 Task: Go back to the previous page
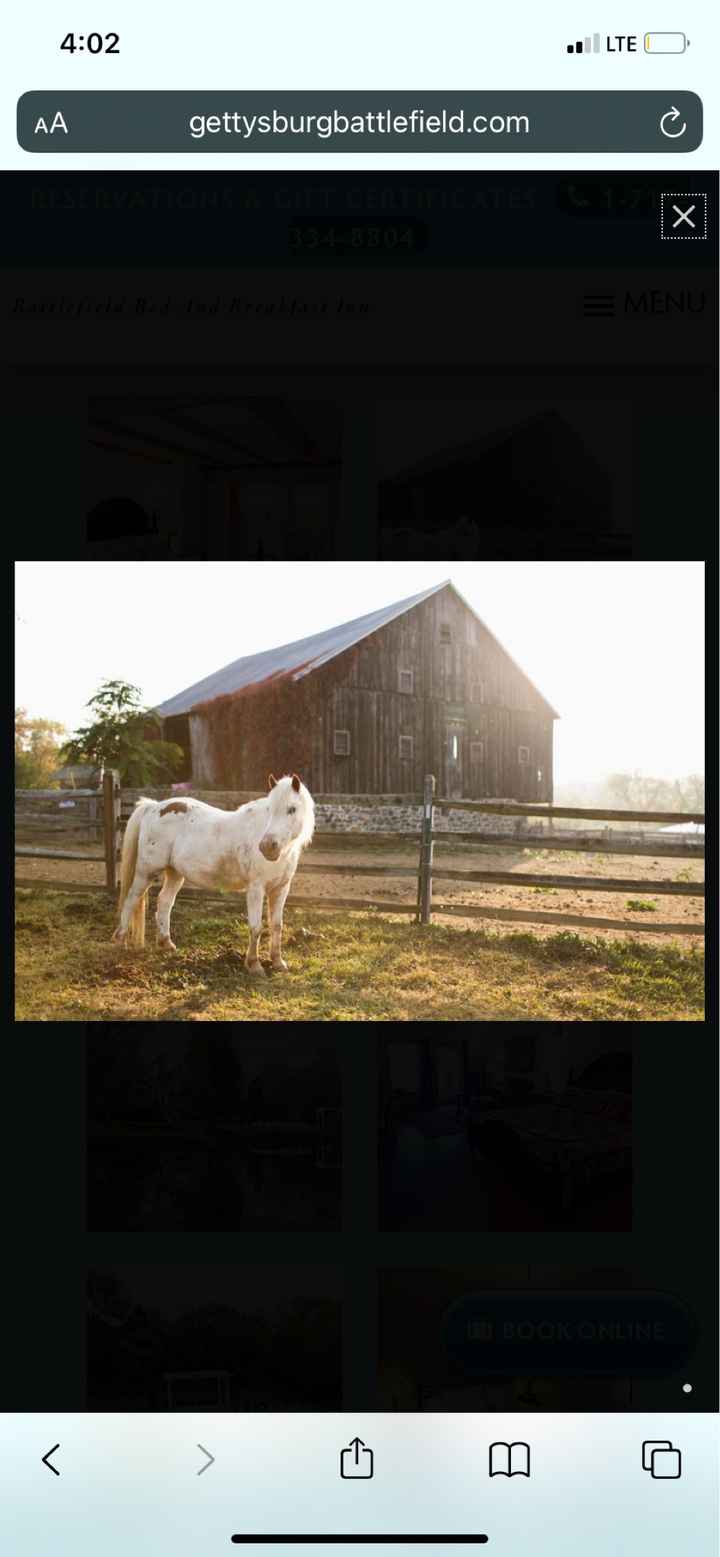(x=51, y=1460)
